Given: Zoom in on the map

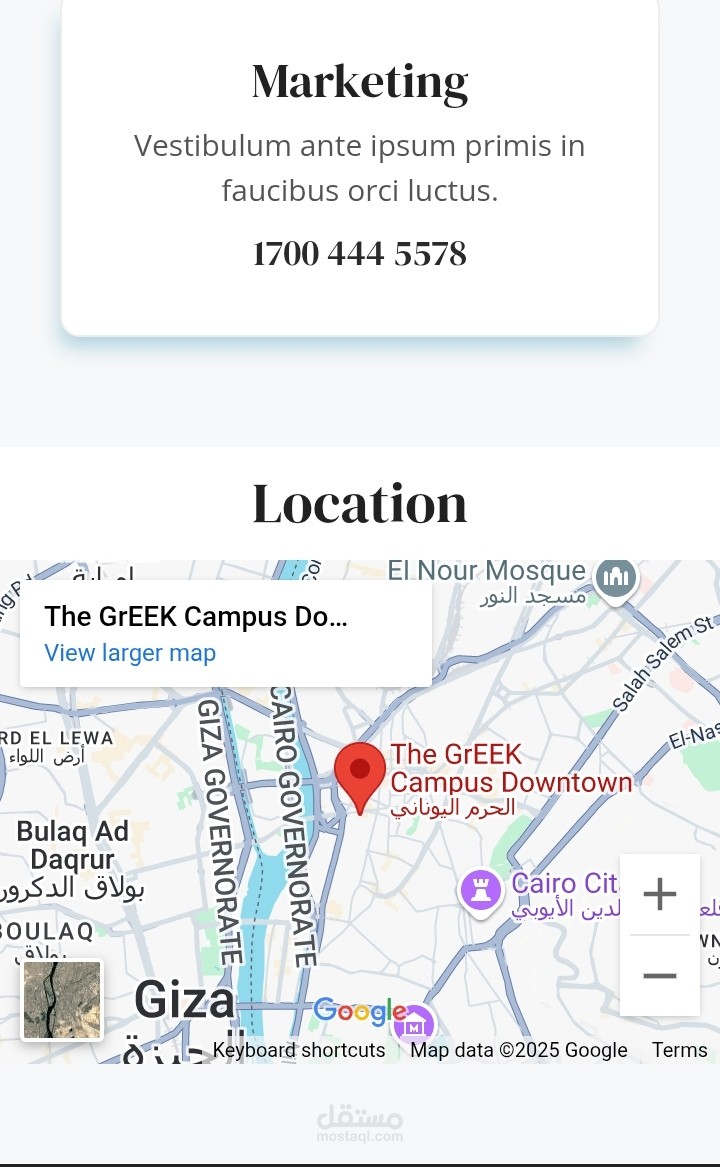Looking at the screenshot, I should 660,894.
